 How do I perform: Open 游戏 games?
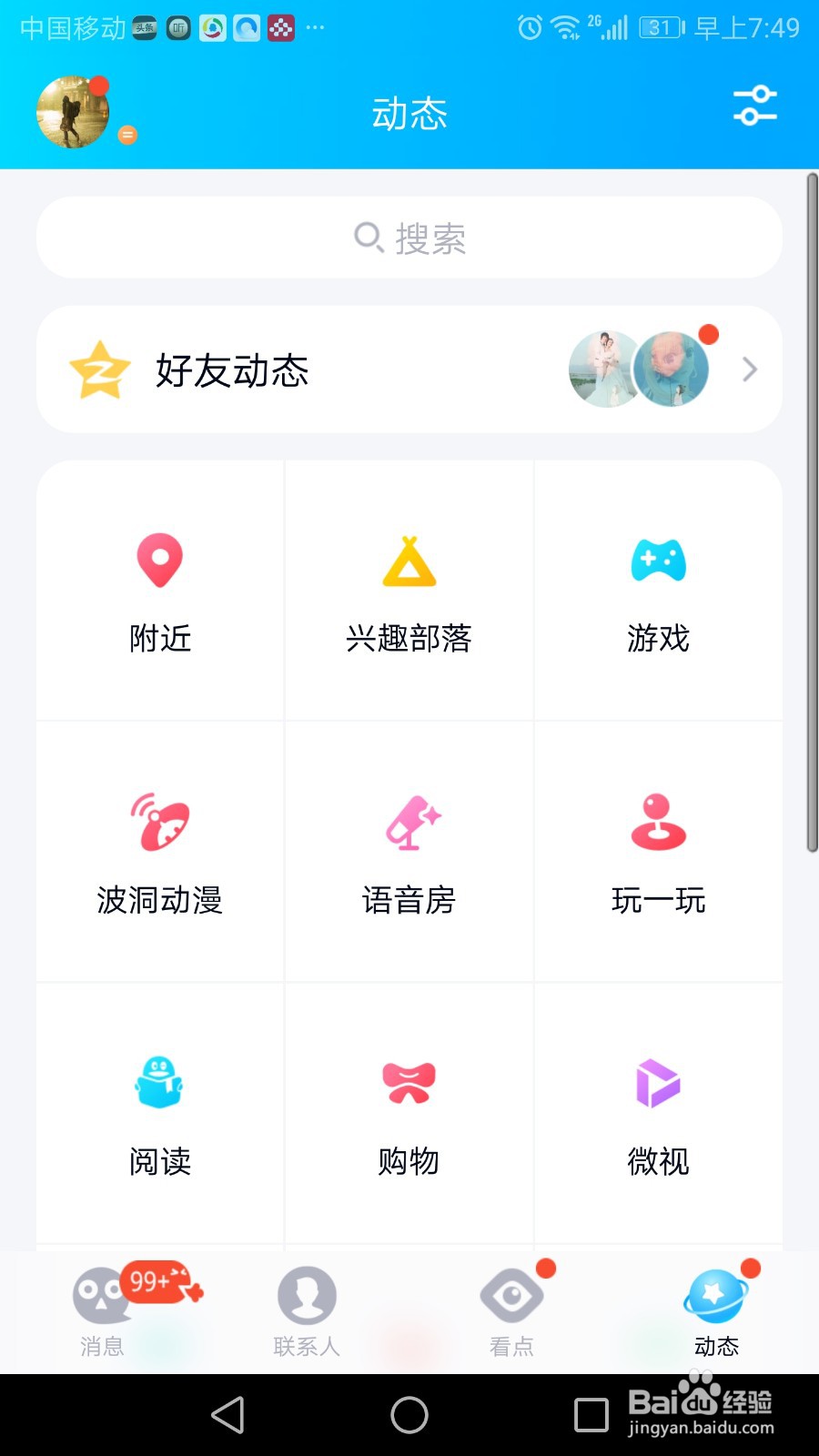point(658,591)
